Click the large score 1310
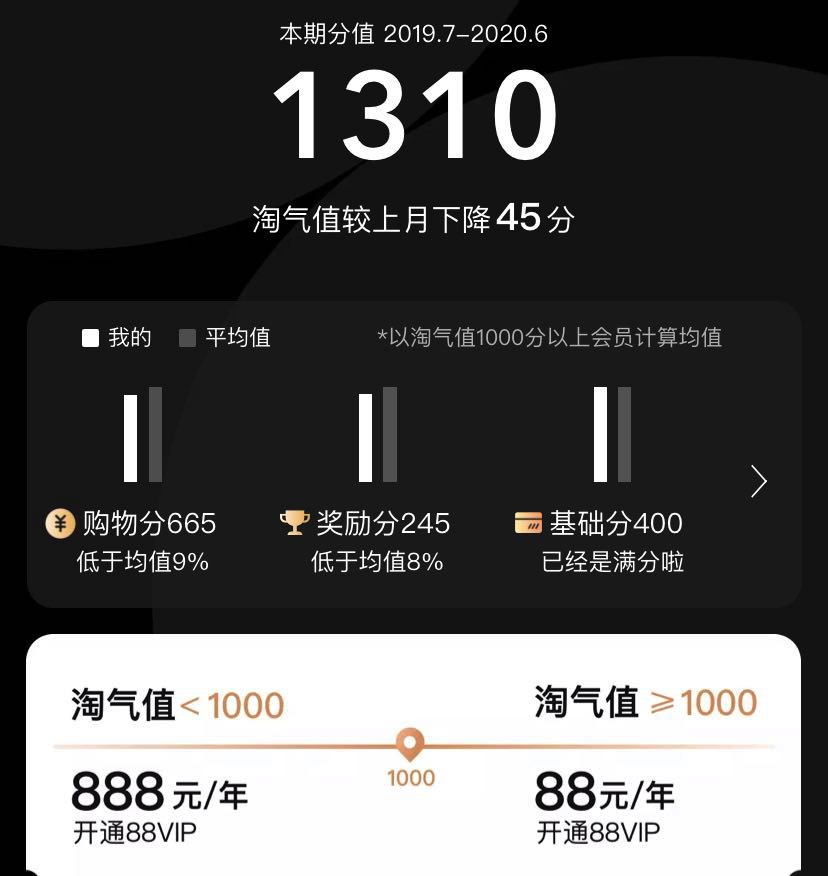Screen dimensions: 828x876 coord(414,113)
